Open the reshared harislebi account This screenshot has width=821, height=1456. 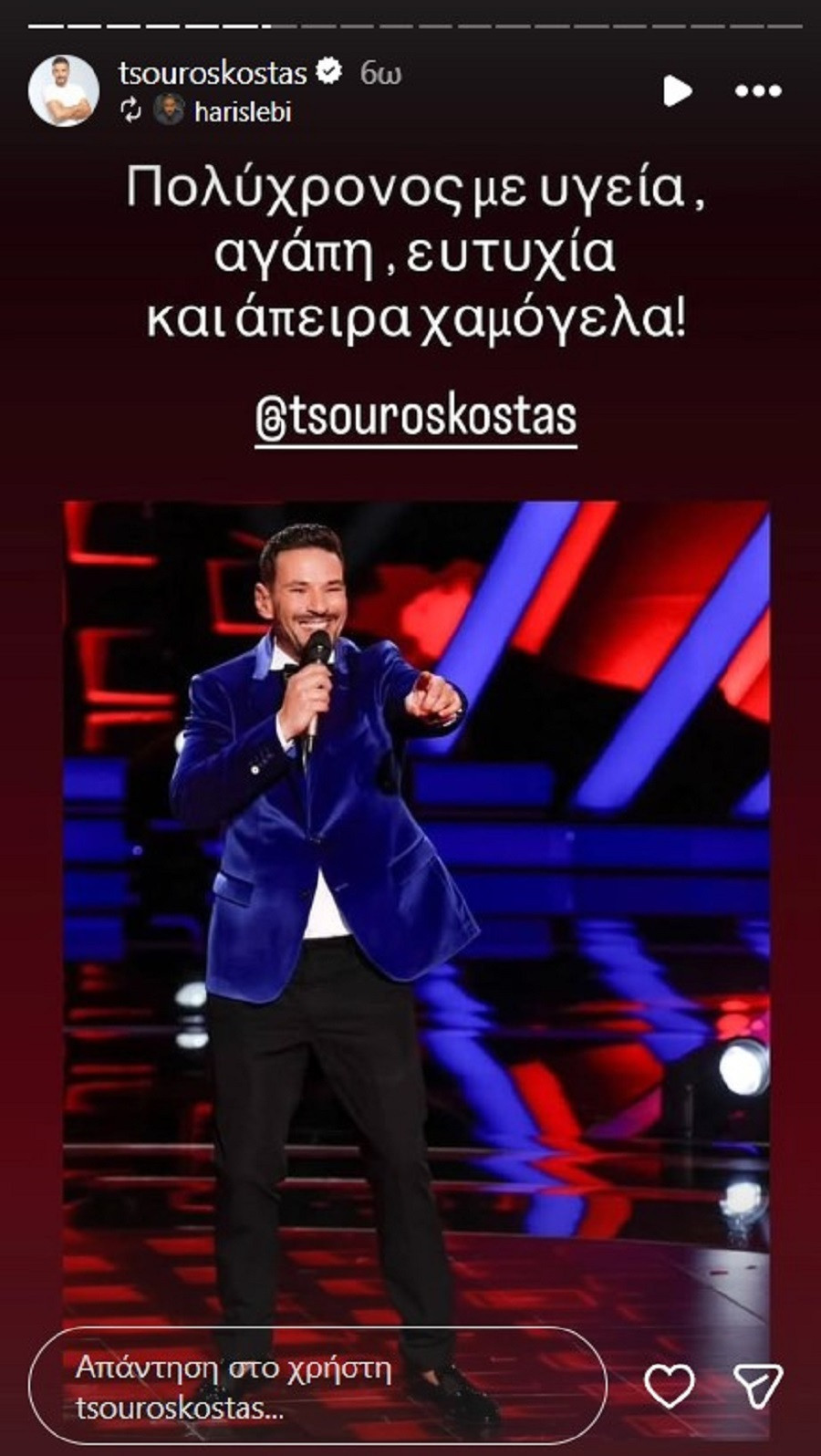(242, 112)
